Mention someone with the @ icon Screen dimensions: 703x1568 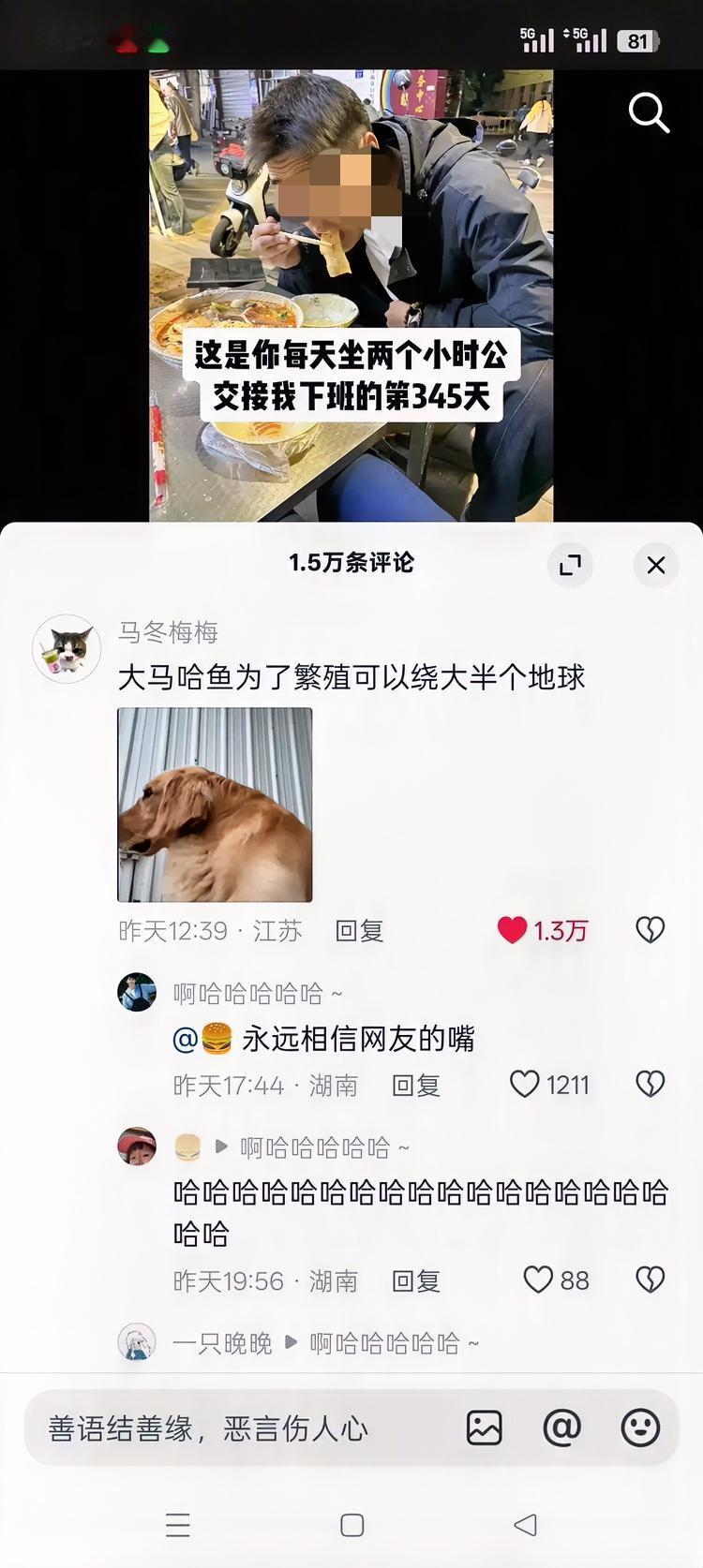[562, 1427]
